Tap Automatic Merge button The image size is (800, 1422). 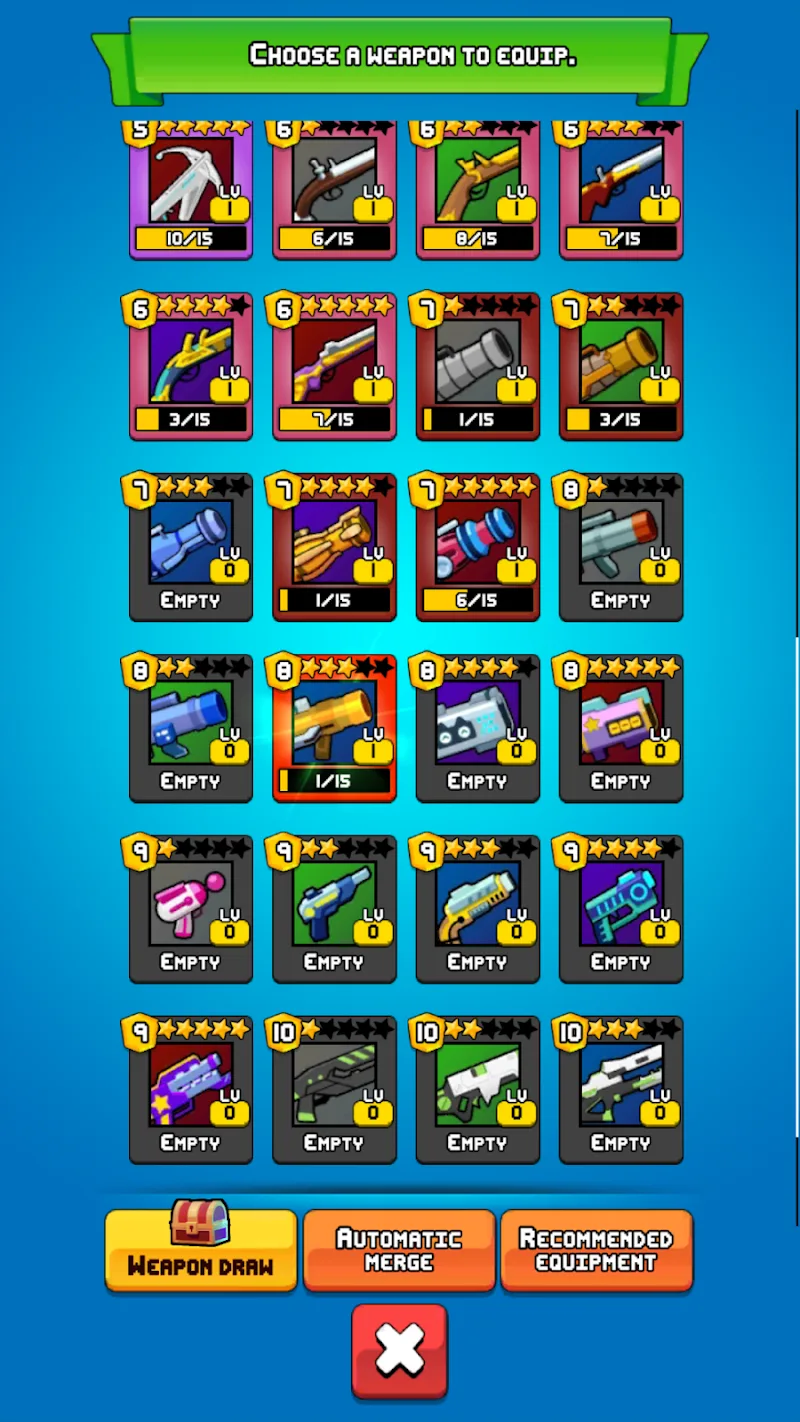(x=398, y=1250)
